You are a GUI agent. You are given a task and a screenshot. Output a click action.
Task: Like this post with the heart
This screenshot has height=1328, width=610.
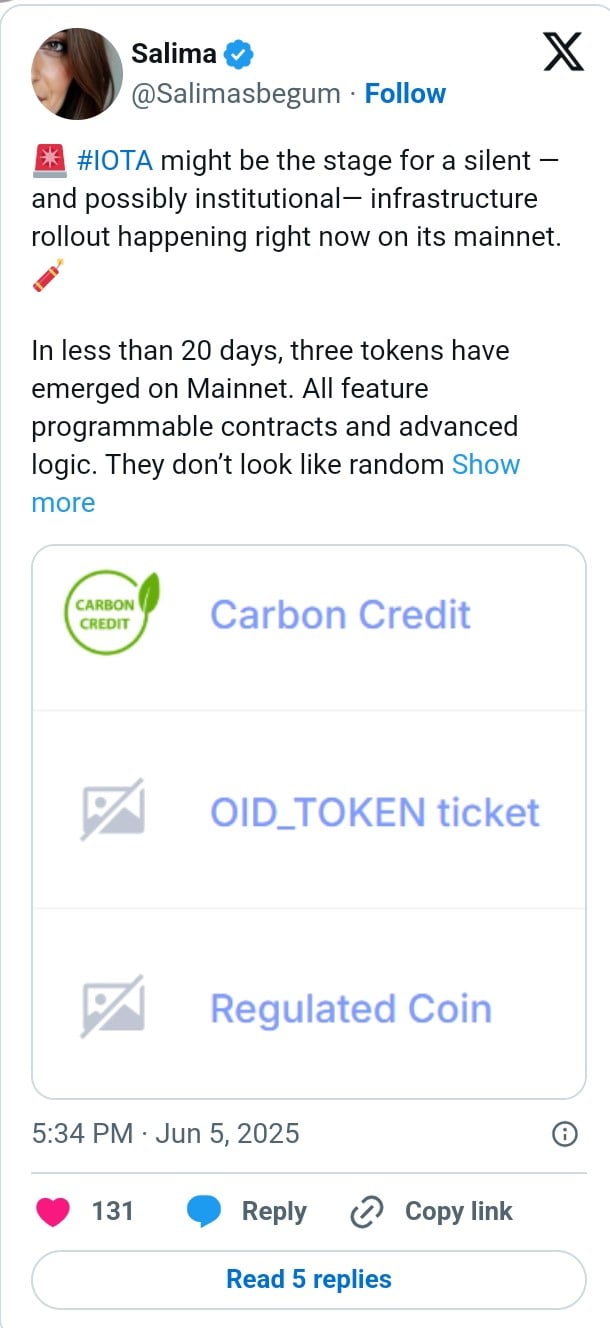(53, 1211)
